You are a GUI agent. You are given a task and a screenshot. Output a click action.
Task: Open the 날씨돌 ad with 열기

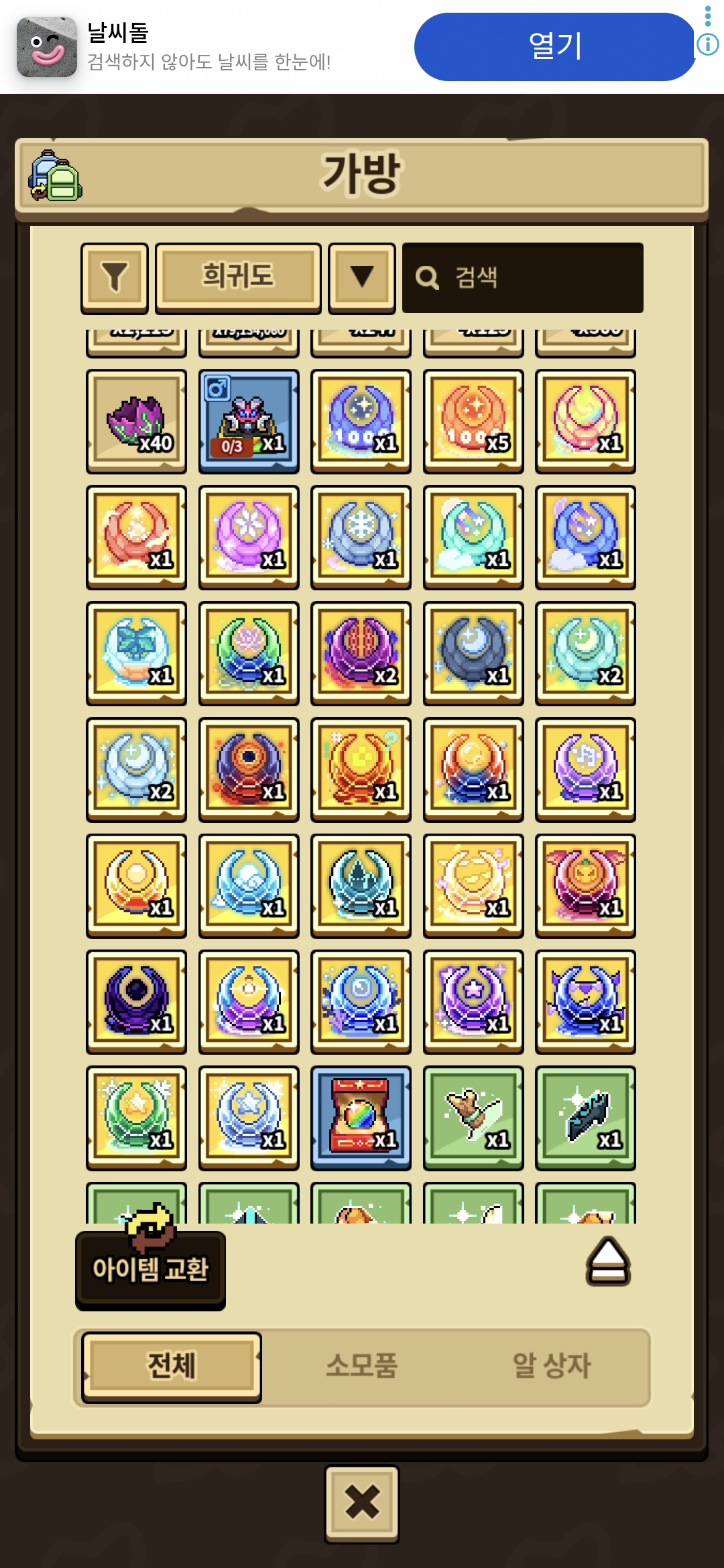click(555, 47)
